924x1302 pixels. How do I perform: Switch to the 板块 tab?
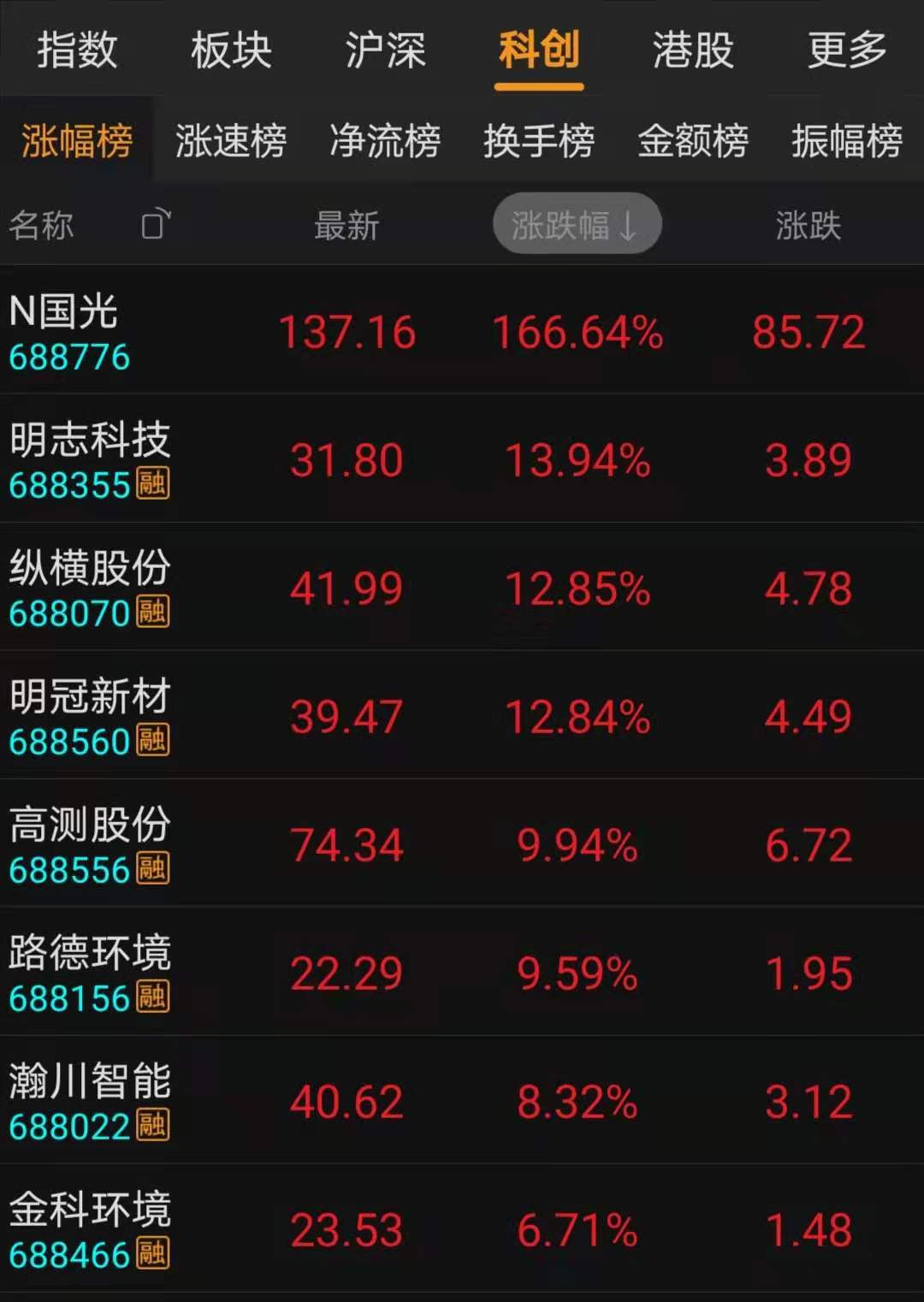click(x=231, y=50)
